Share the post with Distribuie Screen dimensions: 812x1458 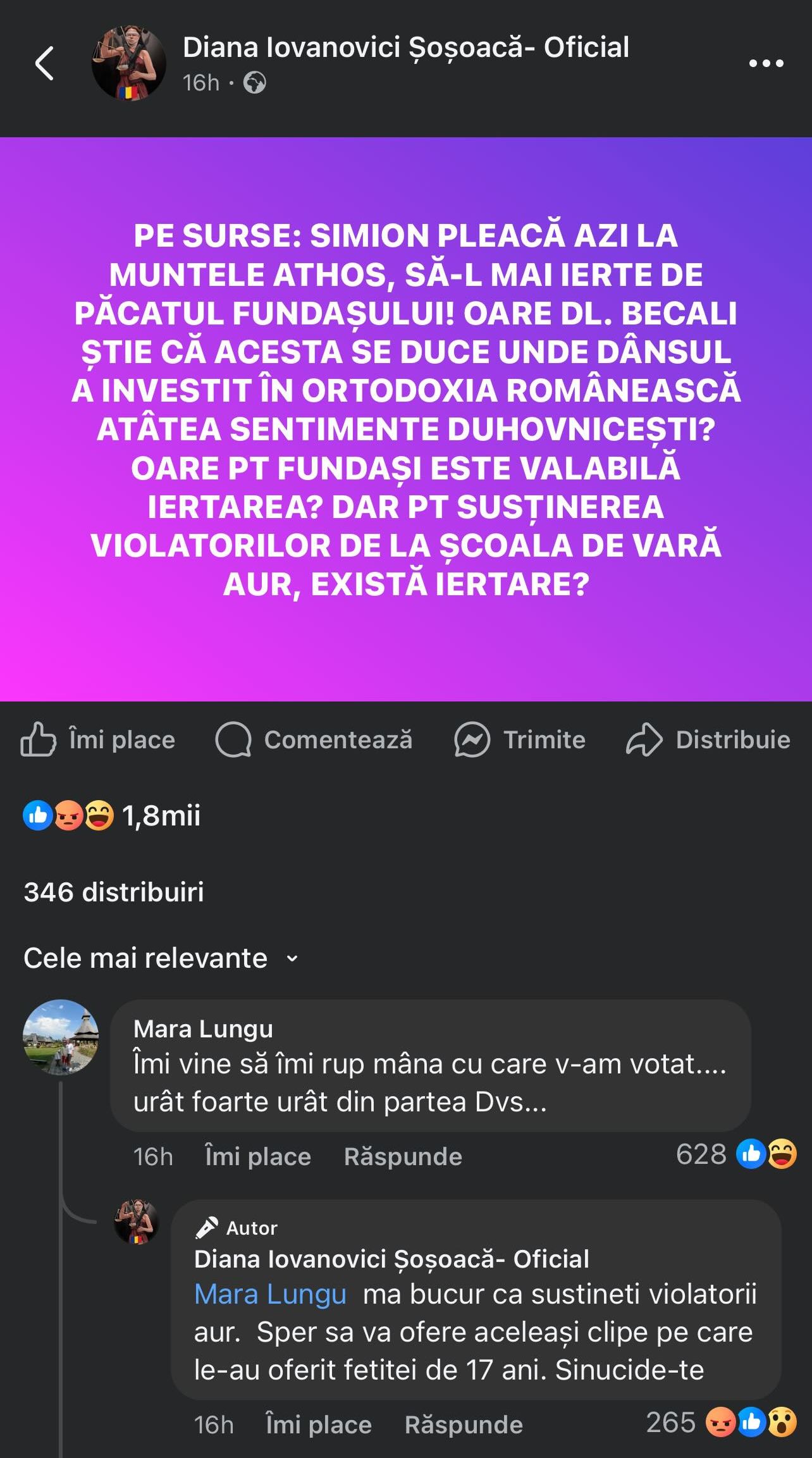(x=708, y=739)
